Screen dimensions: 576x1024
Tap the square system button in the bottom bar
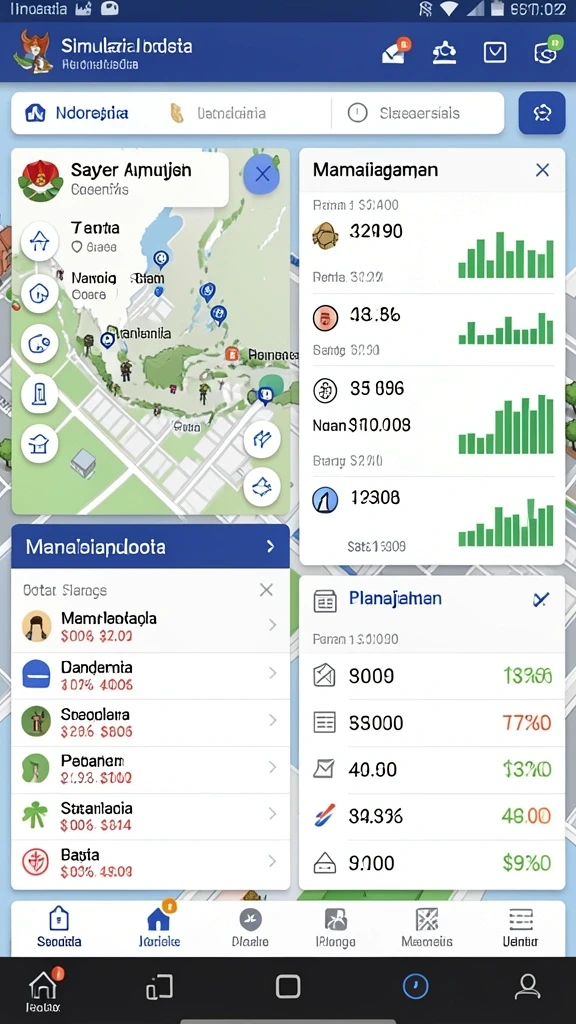(x=287, y=986)
